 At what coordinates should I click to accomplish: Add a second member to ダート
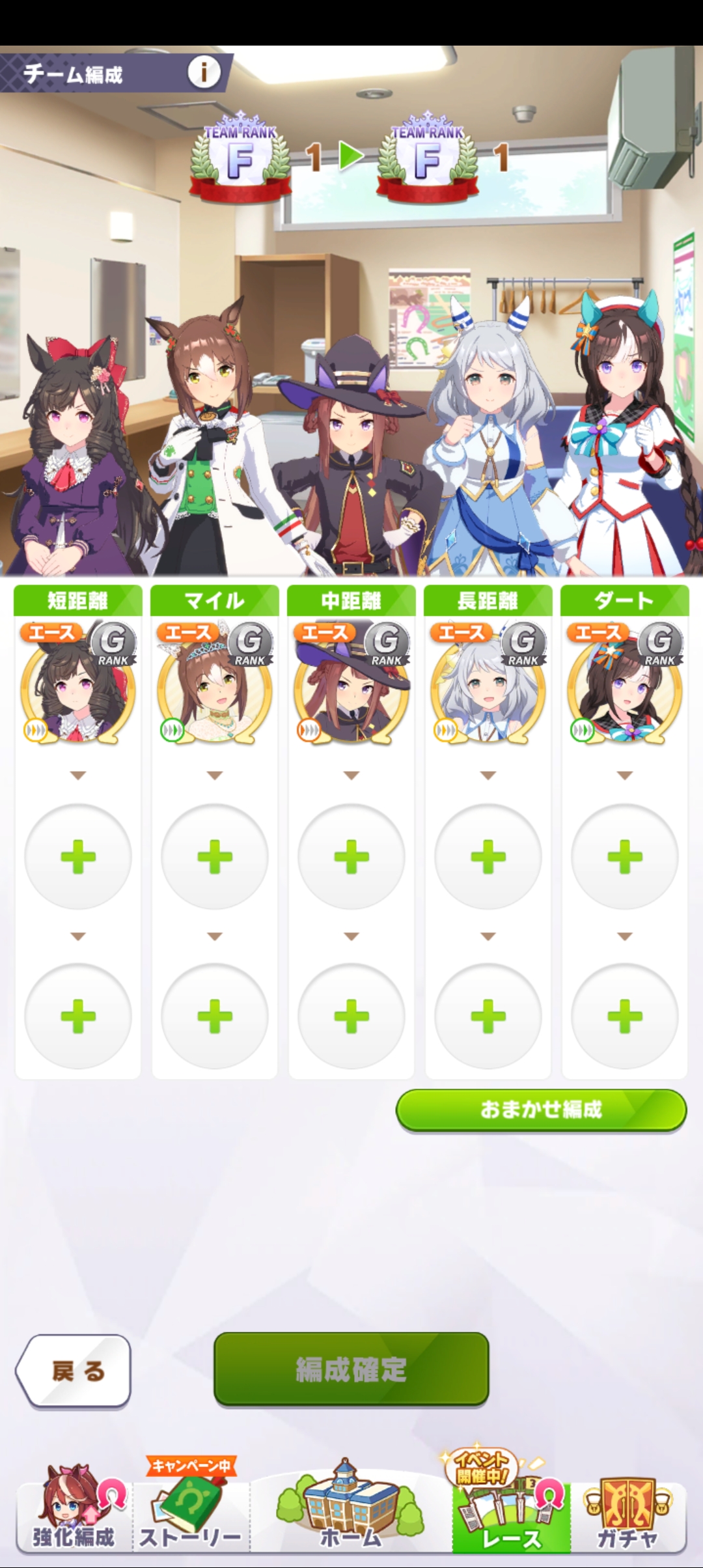[624, 856]
